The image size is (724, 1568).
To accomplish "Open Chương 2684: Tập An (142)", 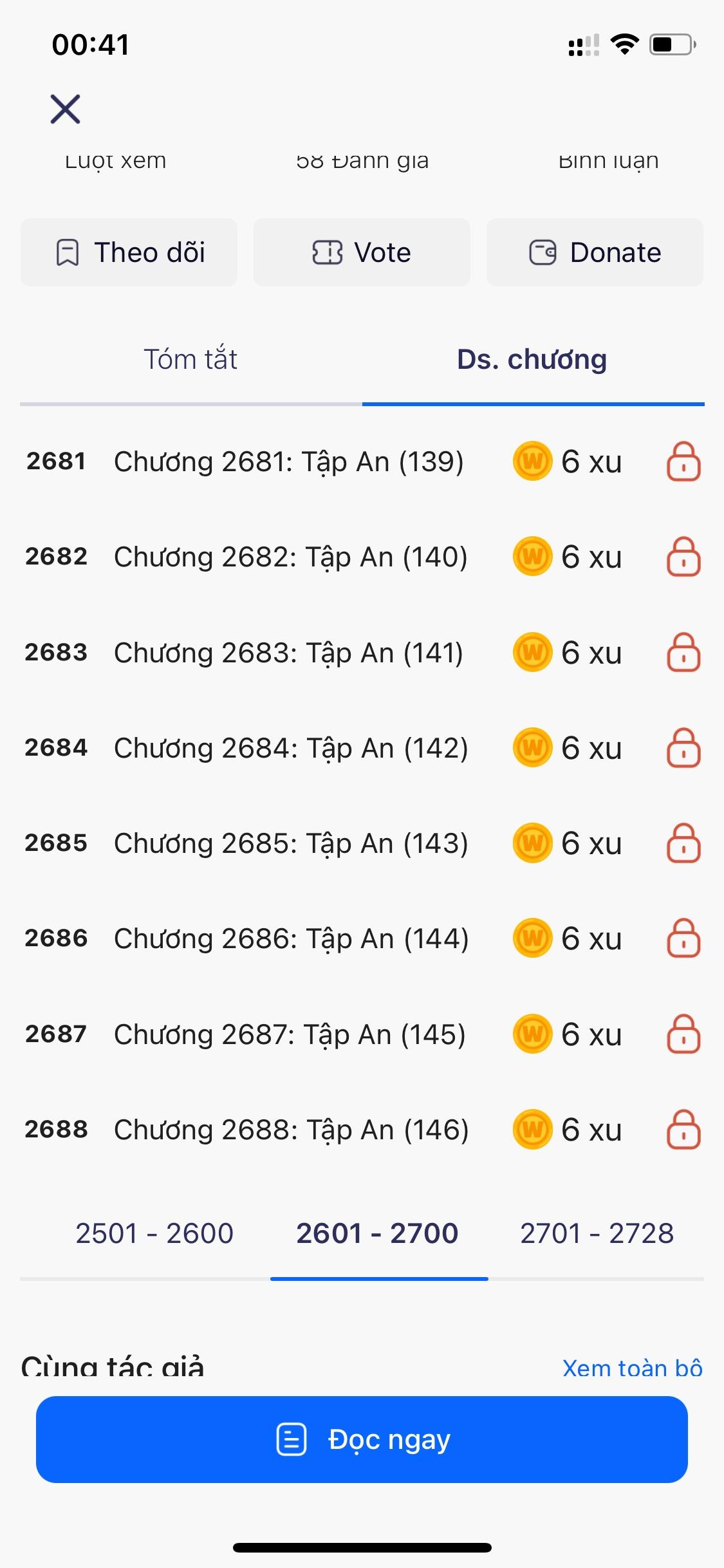I will pyautogui.click(x=291, y=748).
